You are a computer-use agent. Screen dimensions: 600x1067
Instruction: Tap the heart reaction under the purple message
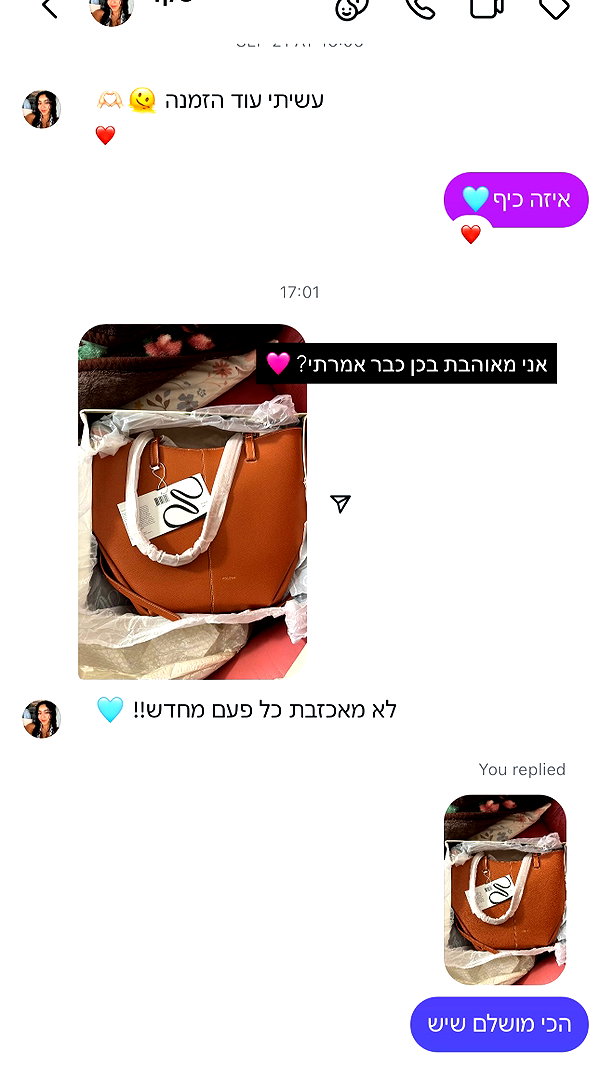471,234
